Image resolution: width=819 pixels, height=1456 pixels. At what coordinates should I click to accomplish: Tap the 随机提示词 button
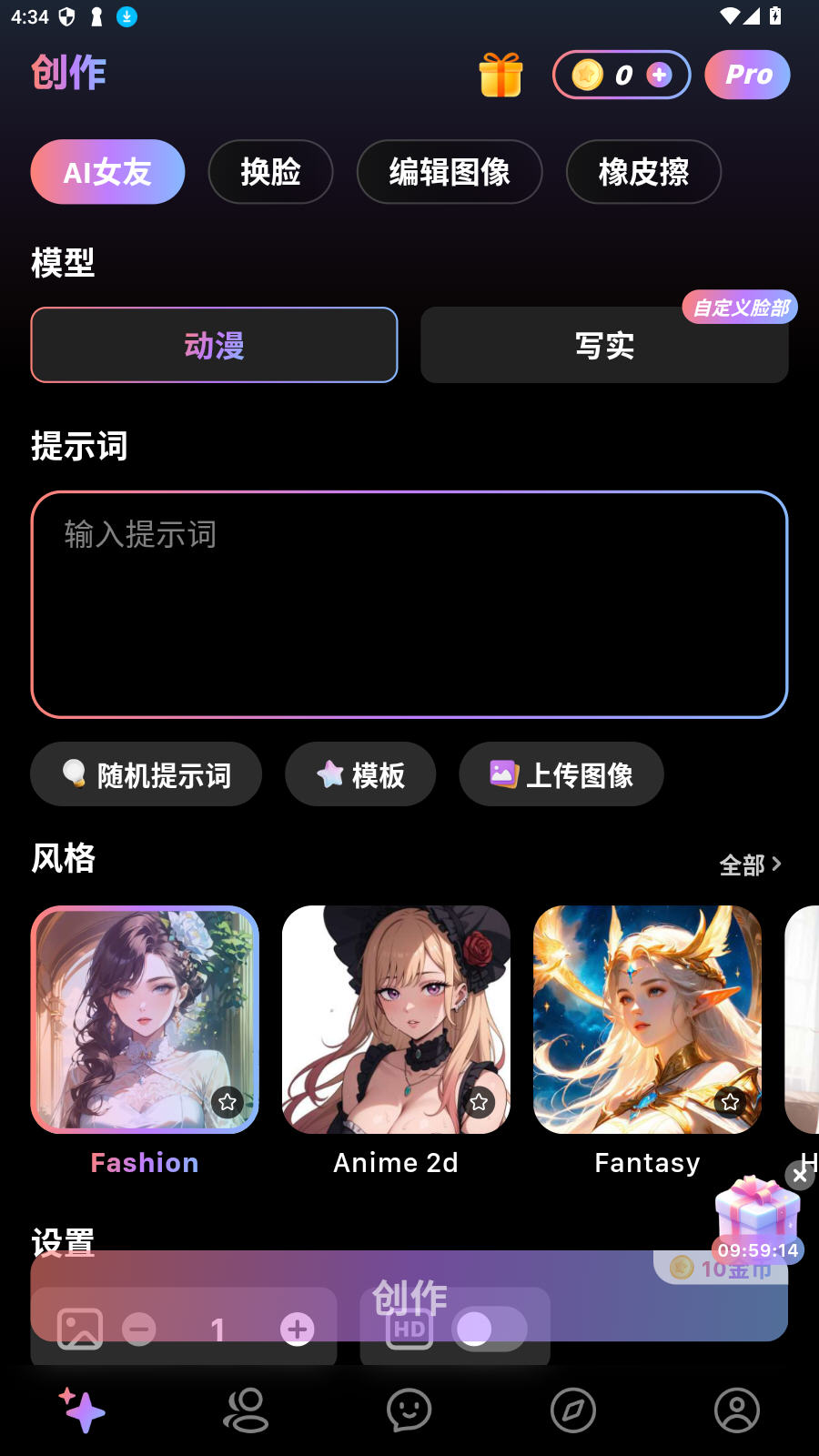[147, 774]
